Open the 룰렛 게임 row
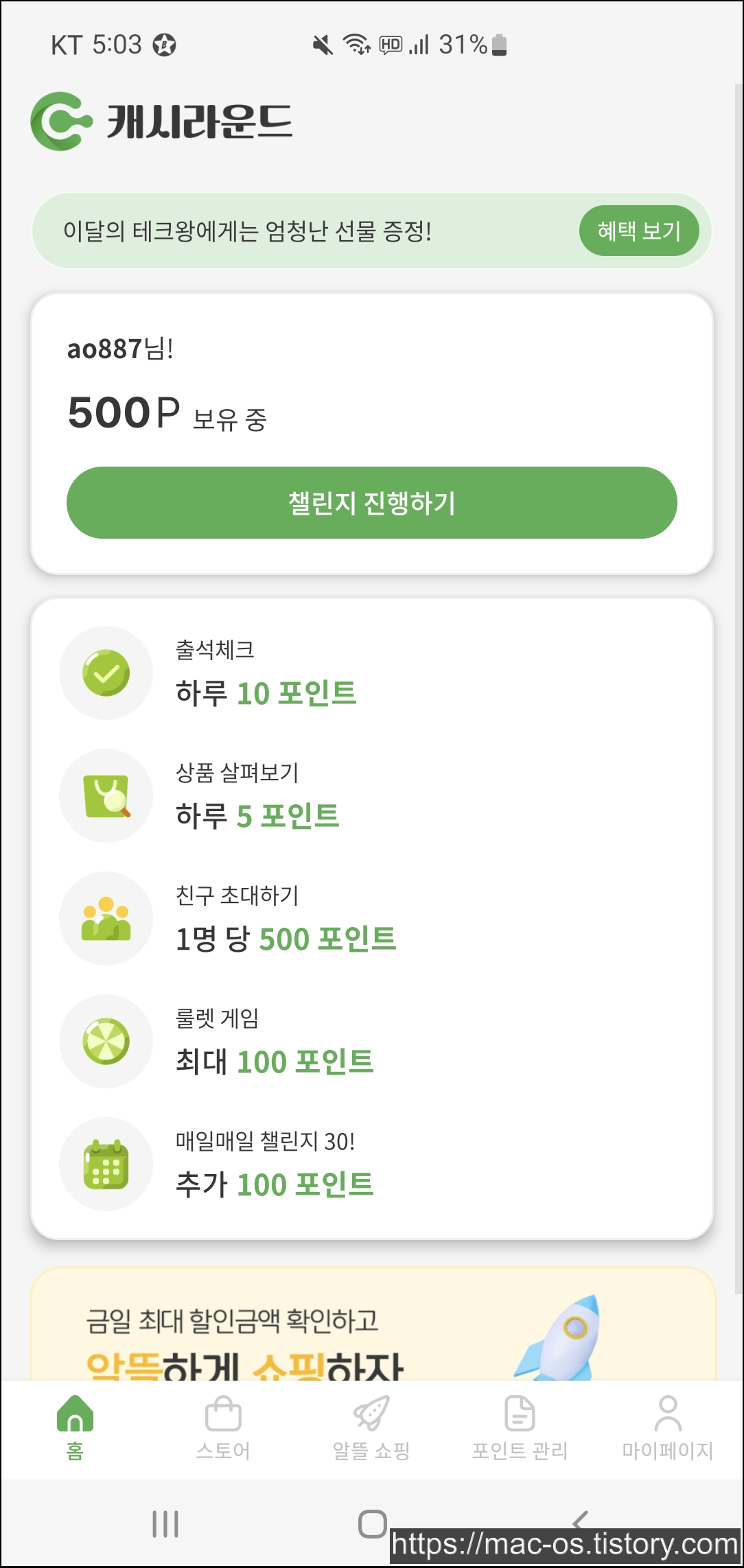 pos(371,1042)
